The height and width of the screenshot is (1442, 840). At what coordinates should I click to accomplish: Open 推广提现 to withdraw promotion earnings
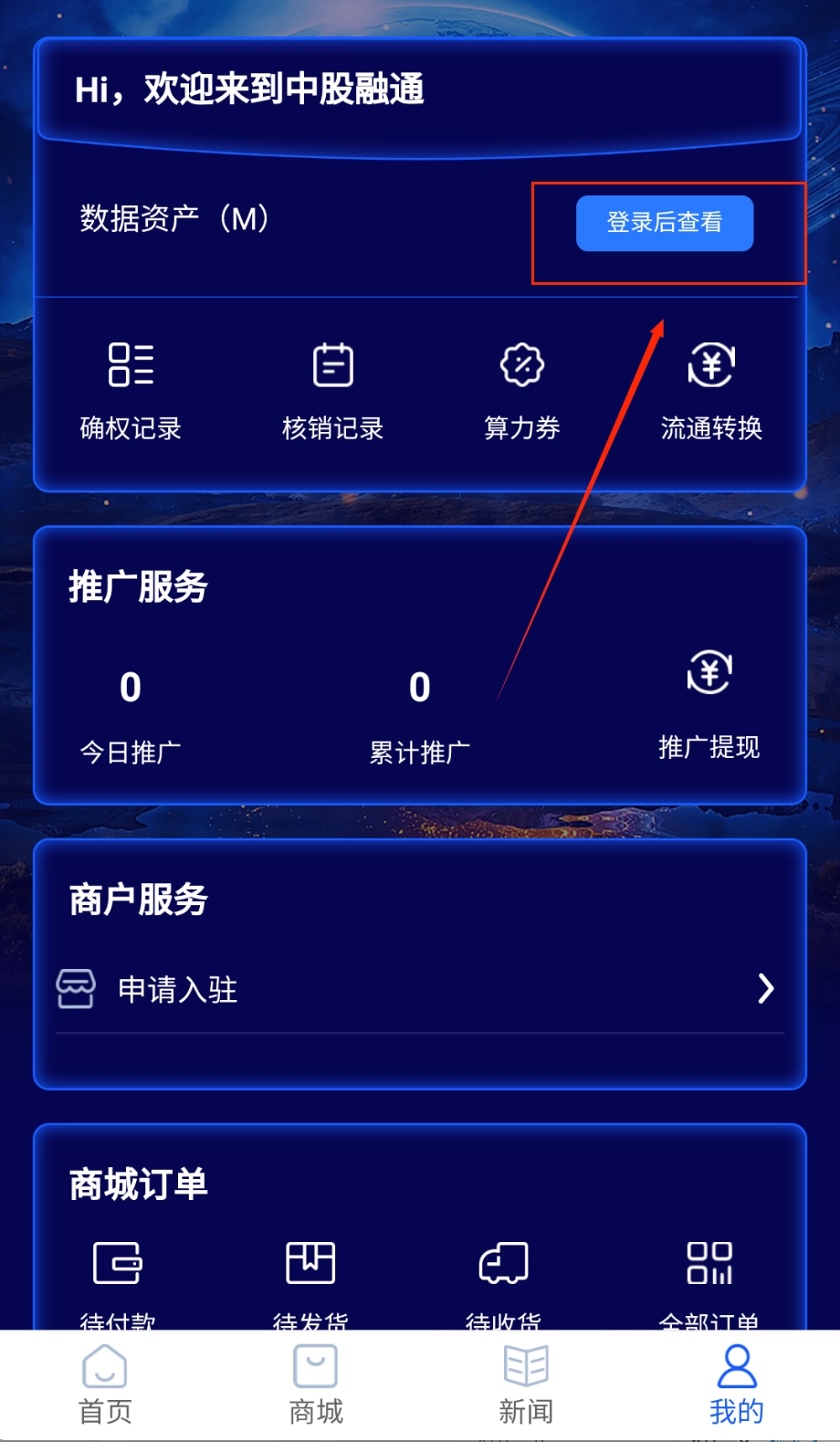tap(711, 699)
